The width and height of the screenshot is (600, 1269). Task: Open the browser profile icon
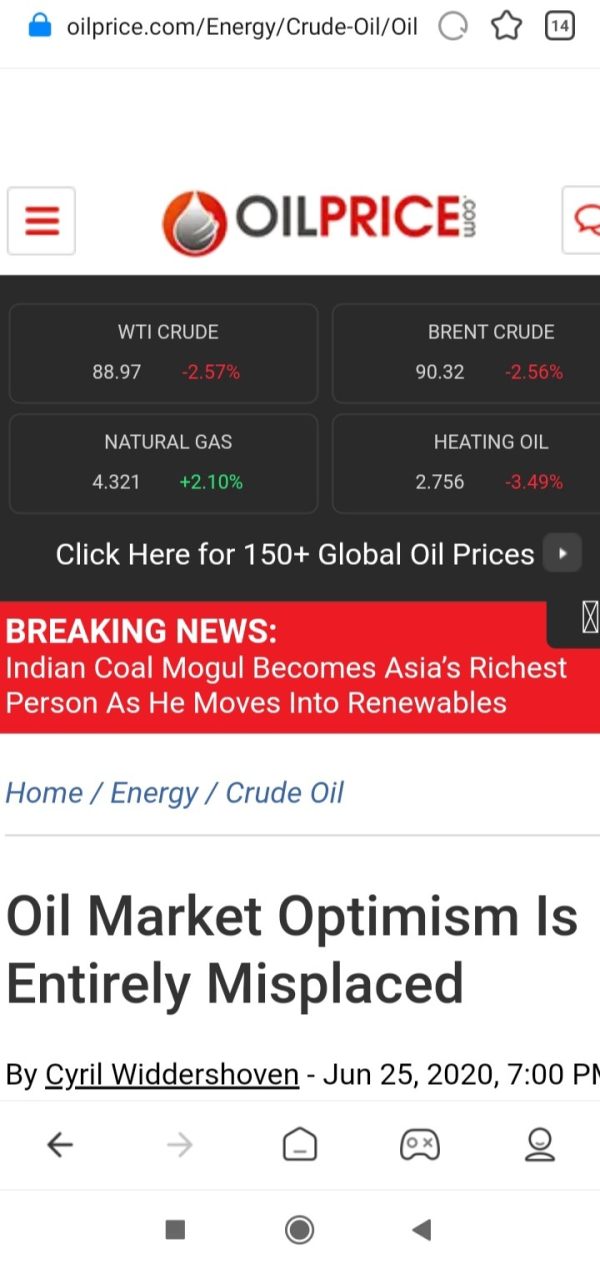pyautogui.click(x=540, y=1145)
